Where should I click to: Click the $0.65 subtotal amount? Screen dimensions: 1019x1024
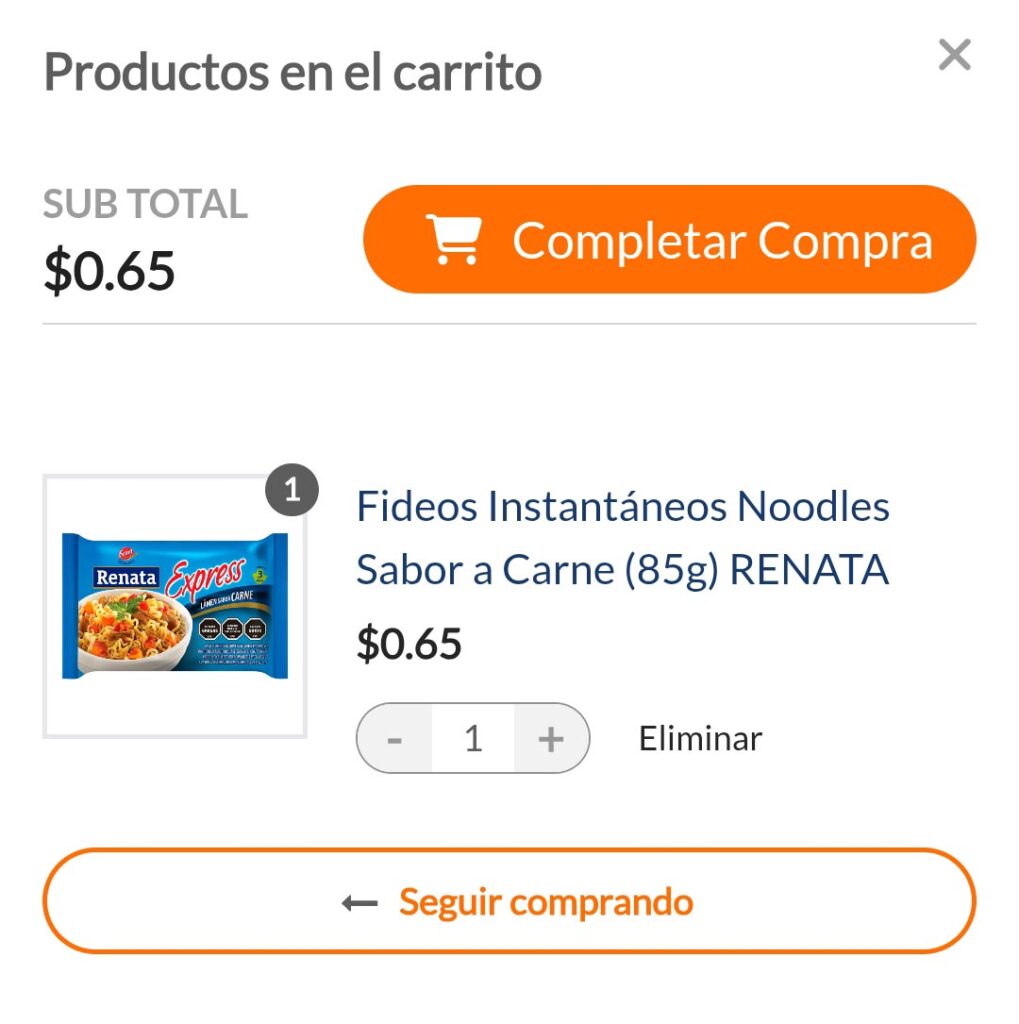point(108,268)
